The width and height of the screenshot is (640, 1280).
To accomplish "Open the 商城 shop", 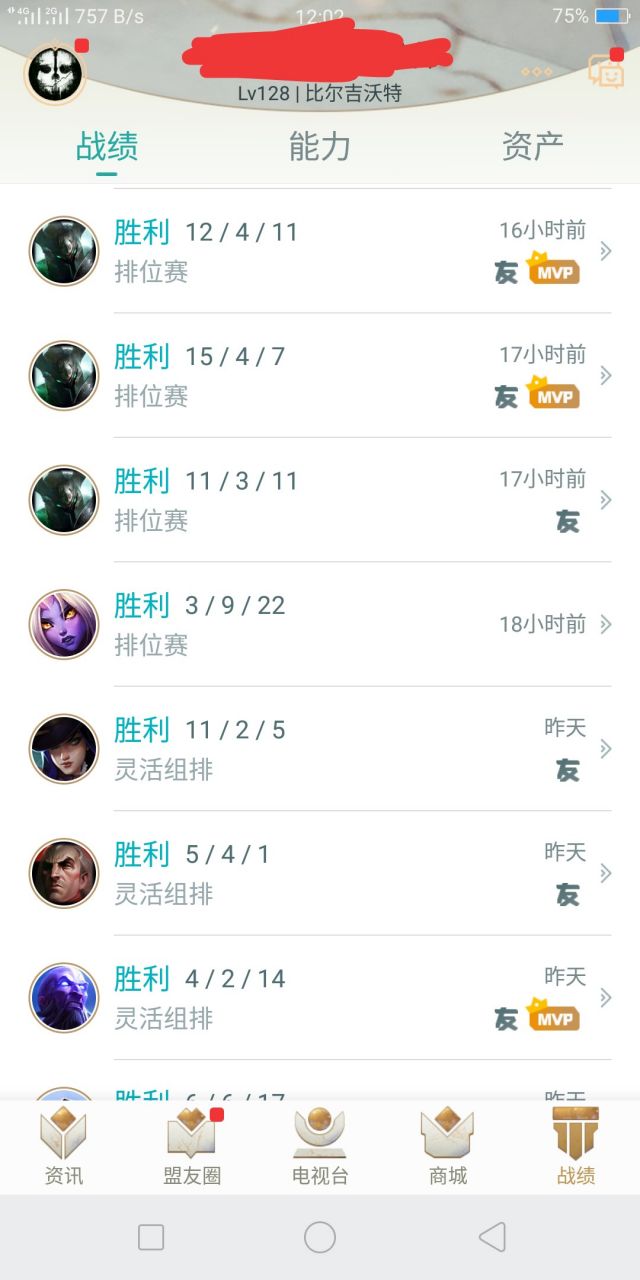I will pyautogui.click(x=448, y=1147).
